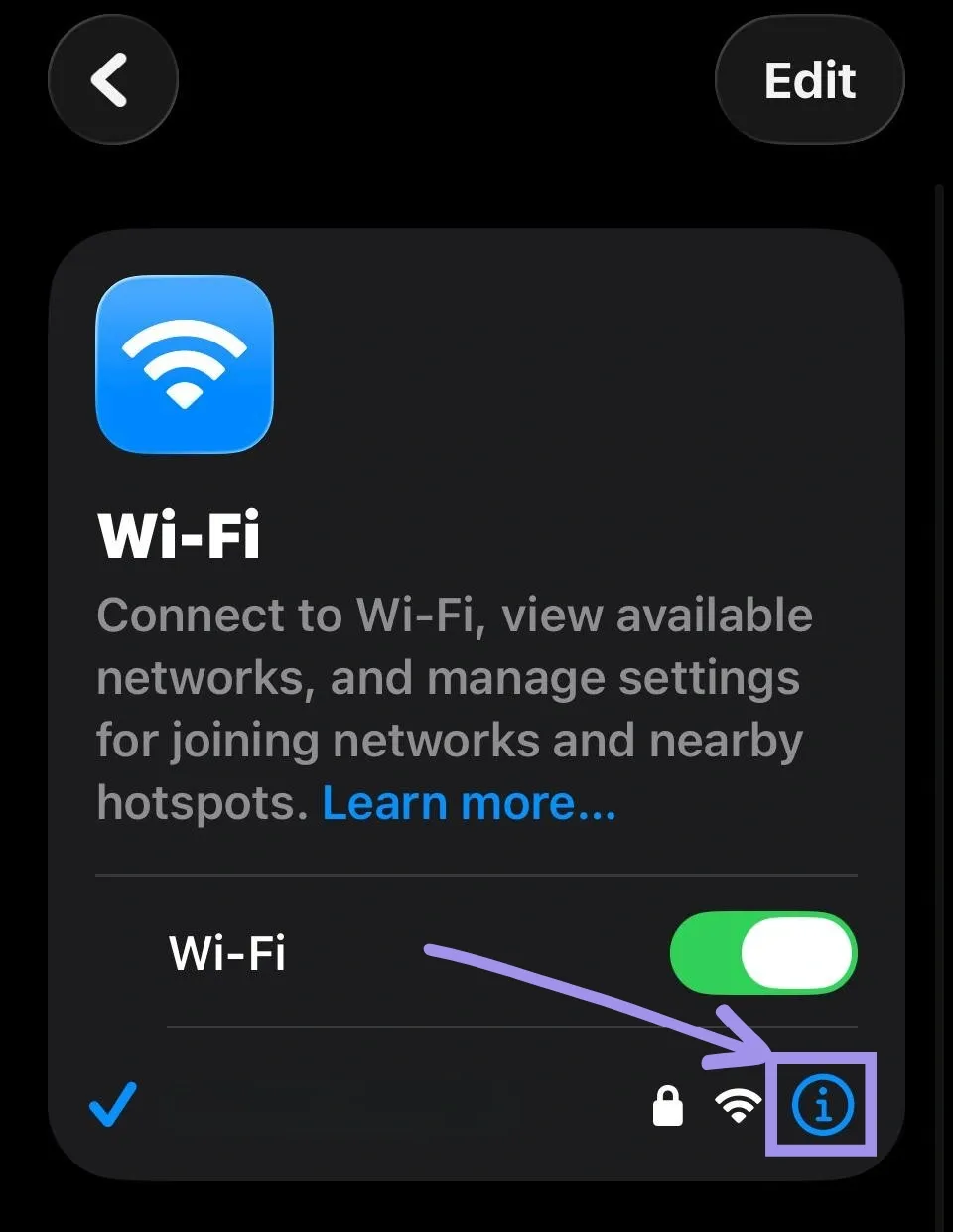Tap the Learn more link
This screenshot has width=953, height=1232.
click(467, 802)
